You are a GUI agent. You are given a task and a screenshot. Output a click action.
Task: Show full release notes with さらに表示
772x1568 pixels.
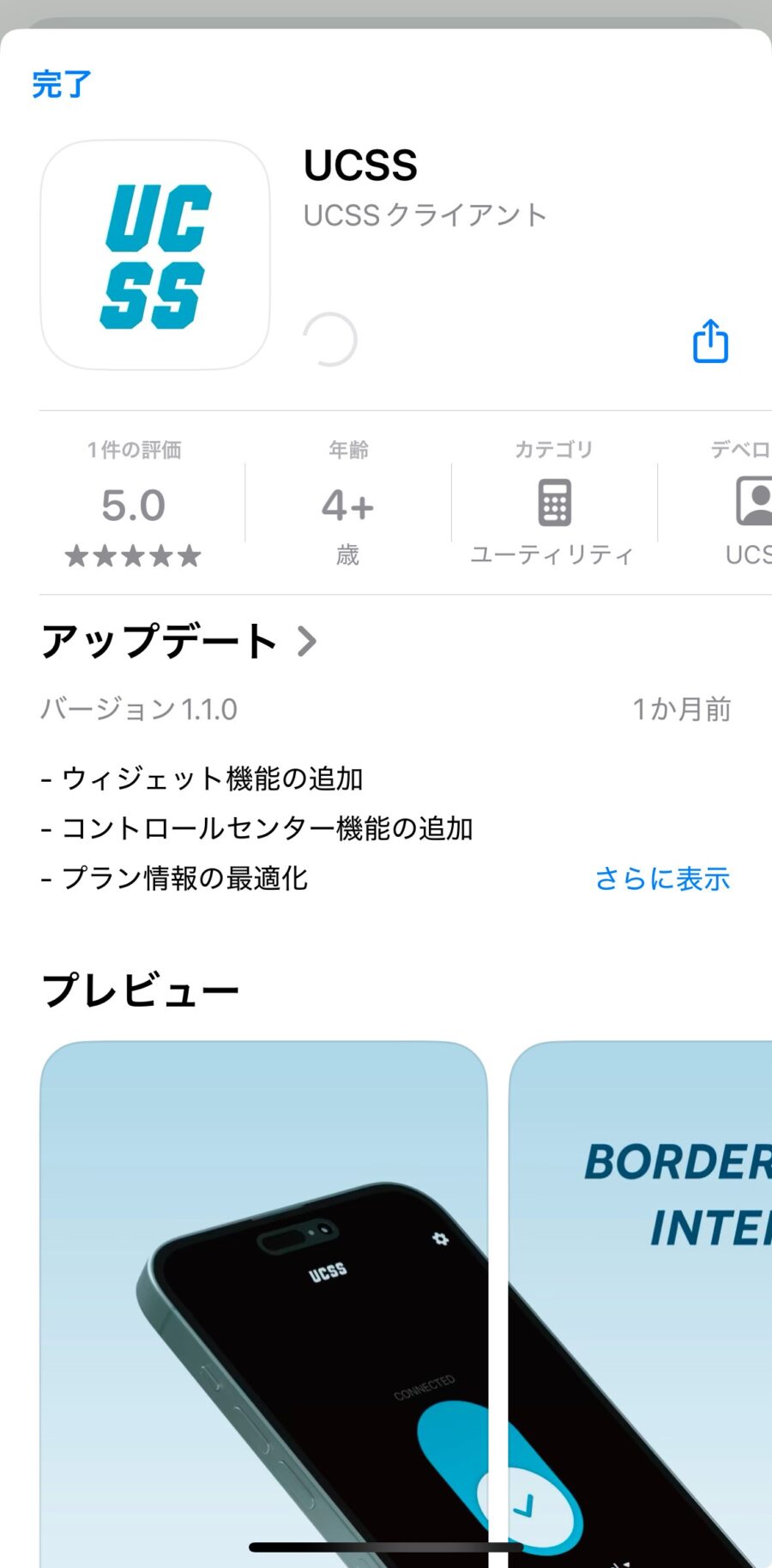click(x=663, y=880)
